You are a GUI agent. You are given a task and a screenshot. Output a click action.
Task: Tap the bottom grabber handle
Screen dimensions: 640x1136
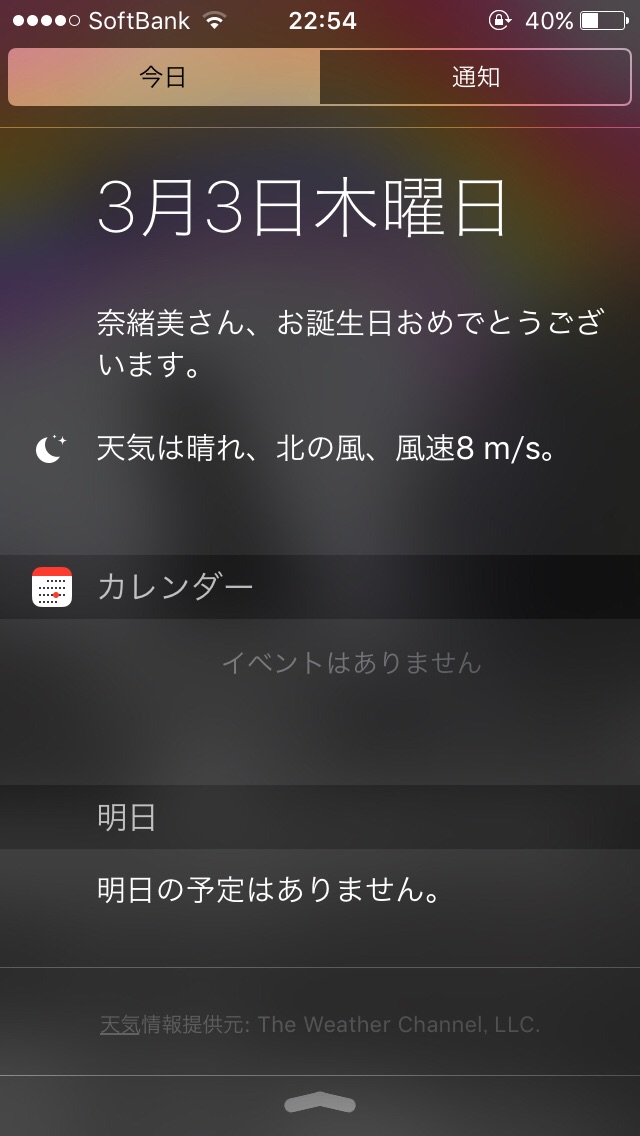click(x=320, y=1103)
